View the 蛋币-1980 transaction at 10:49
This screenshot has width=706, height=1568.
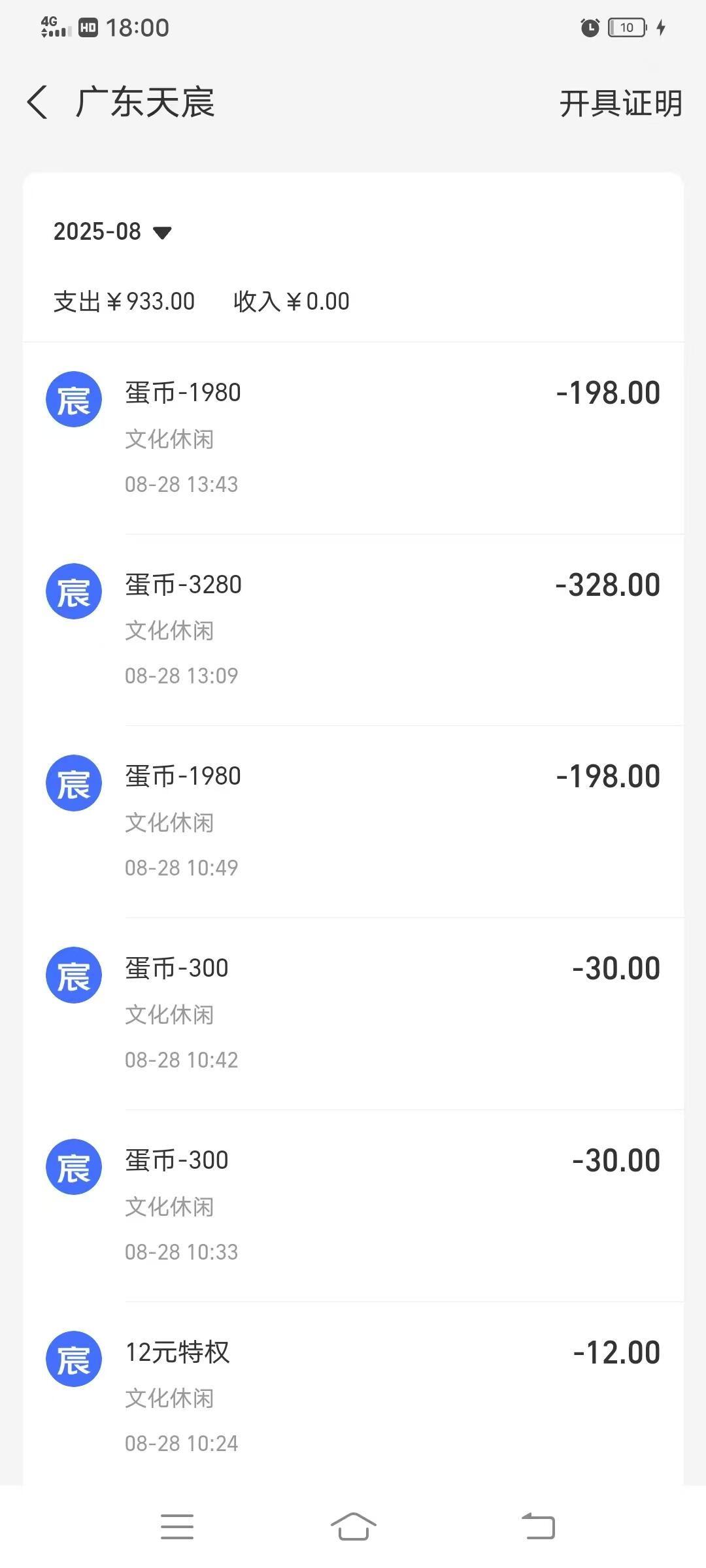coord(353,821)
